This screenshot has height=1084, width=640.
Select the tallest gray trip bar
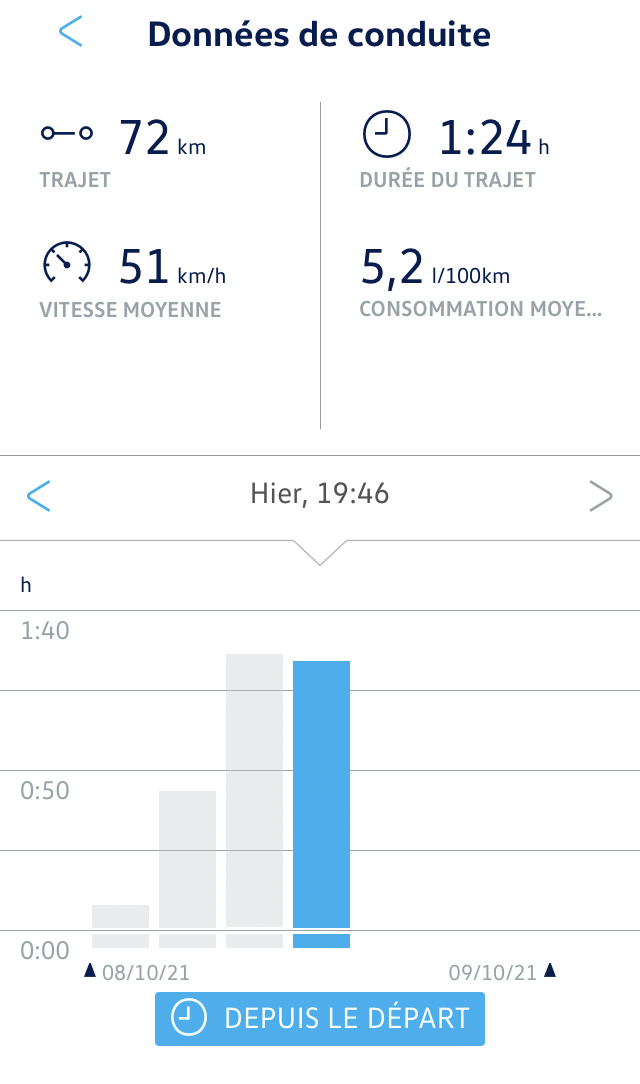click(254, 801)
